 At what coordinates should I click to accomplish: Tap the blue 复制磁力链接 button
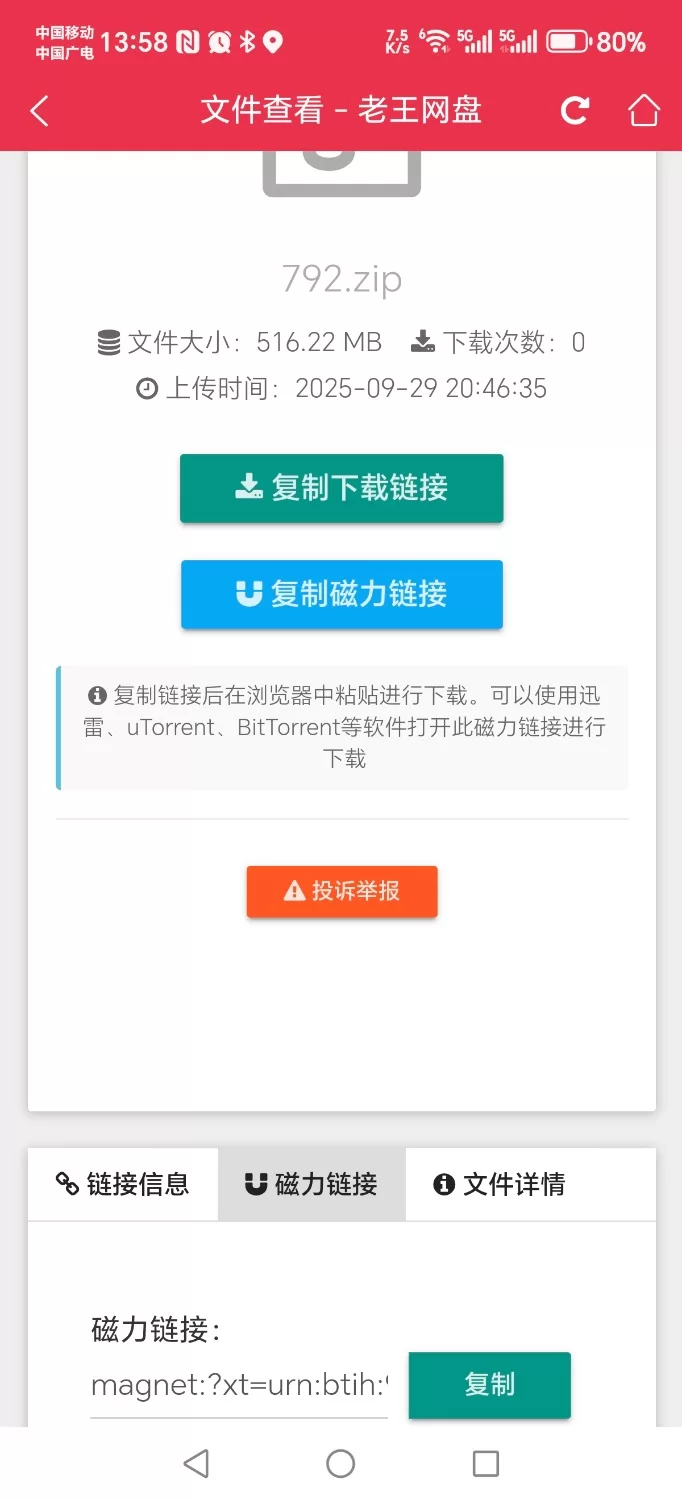click(x=341, y=594)
